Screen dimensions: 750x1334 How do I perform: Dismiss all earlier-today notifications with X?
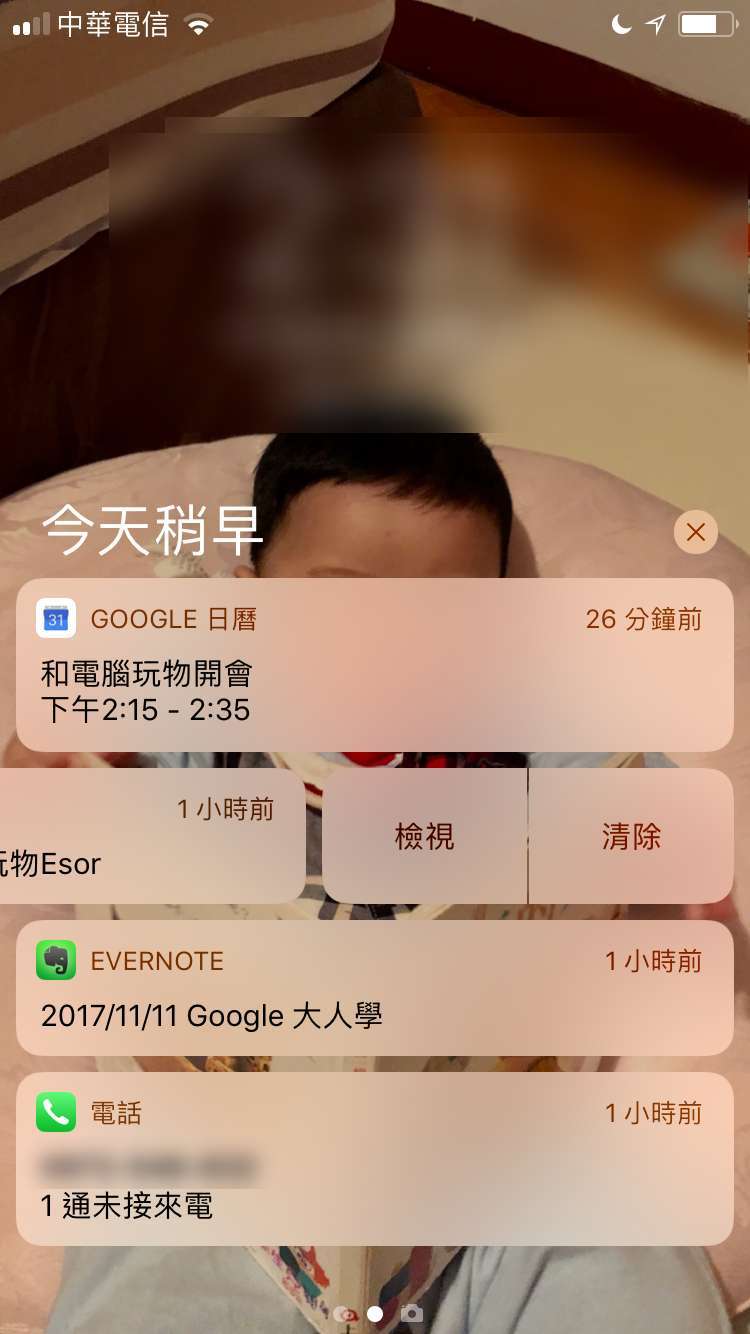point(696,532)
